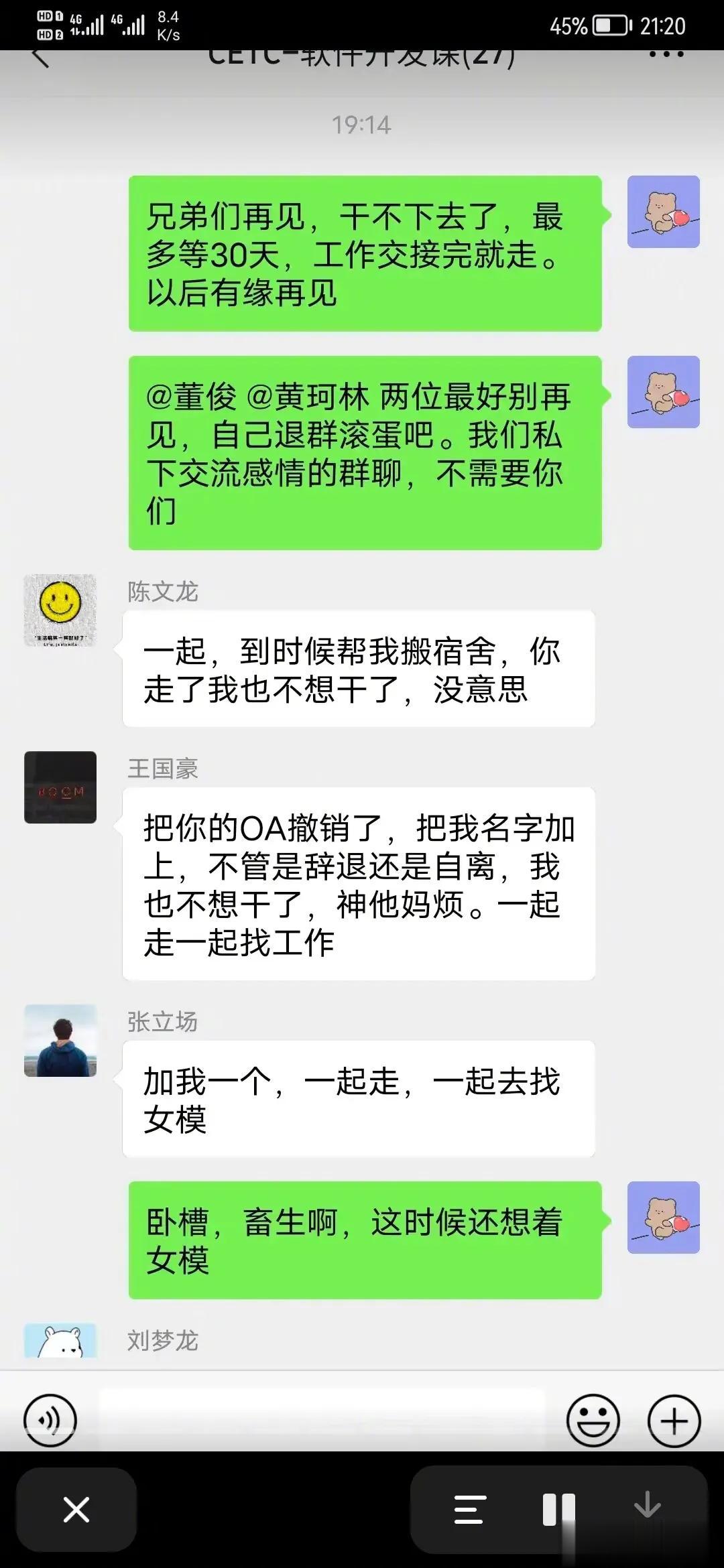Switch to voice message input
This screenshot has height=1568, width=724.
tap(50, 1420)
